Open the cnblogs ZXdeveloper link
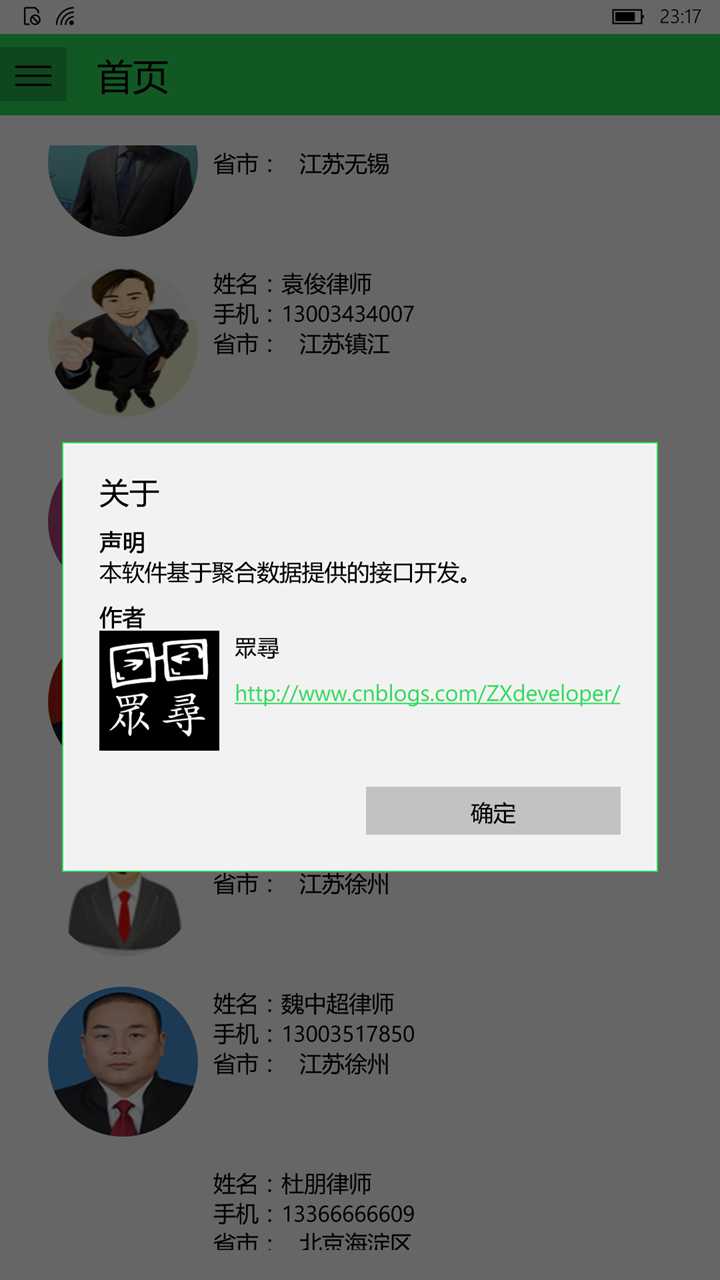 [x=427, y=693]
